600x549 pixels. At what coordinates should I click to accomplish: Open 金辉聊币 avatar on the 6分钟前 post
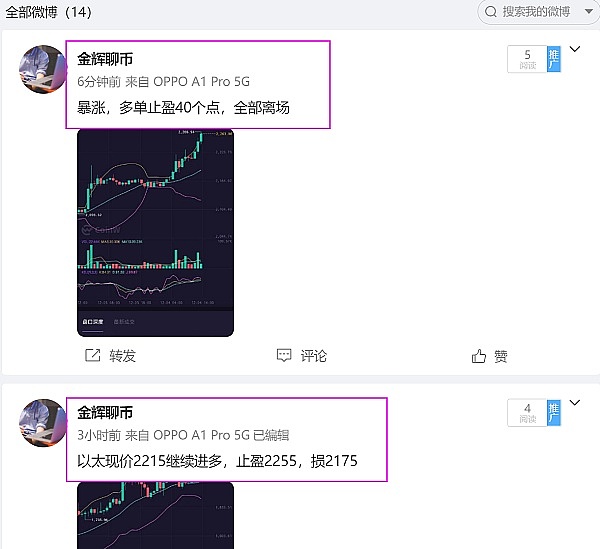43,69
